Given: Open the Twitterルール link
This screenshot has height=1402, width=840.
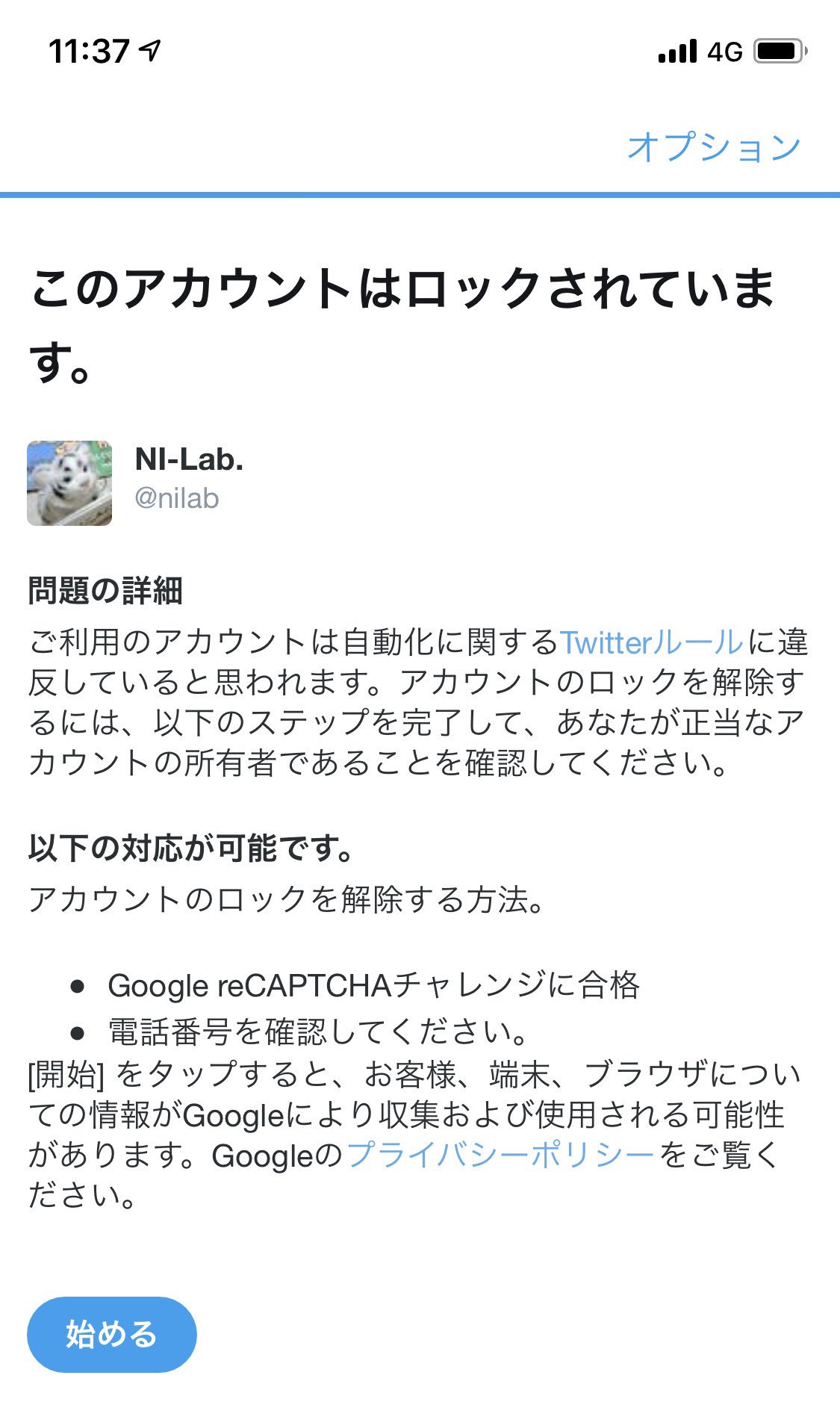Looking at the screenshot, I should [652, 643].
